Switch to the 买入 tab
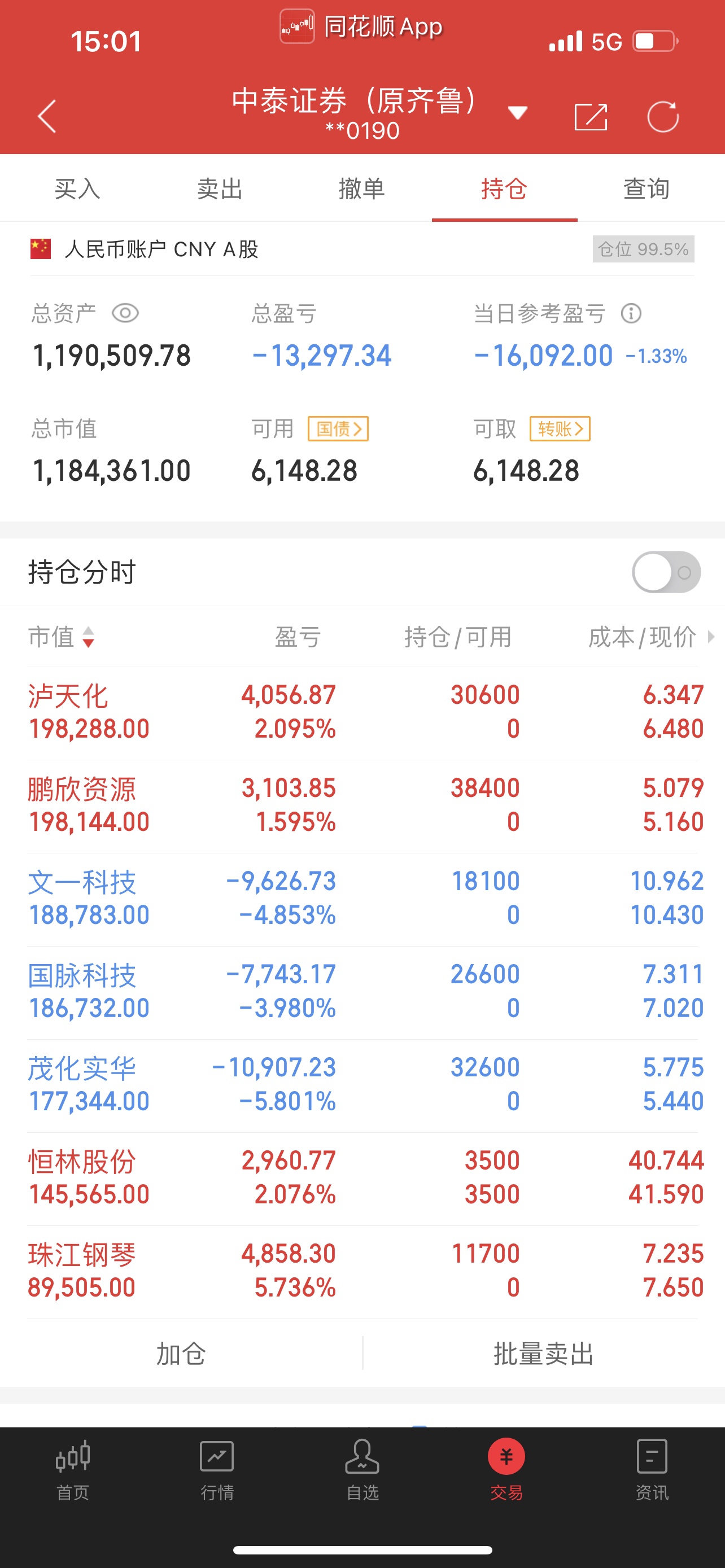725x1568 pixels. click(x=77, y=189)
